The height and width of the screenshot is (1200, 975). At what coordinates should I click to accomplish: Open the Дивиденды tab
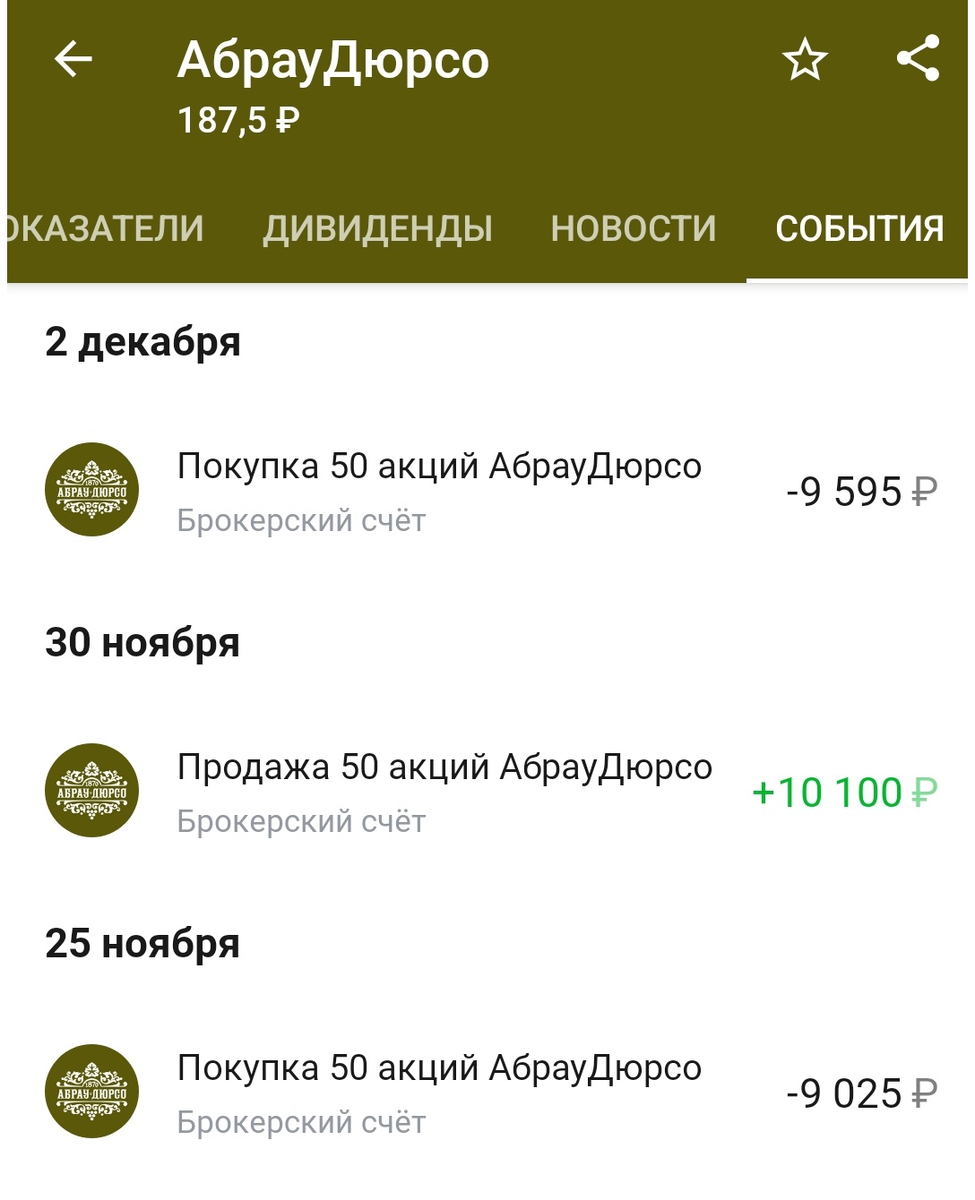377,229
